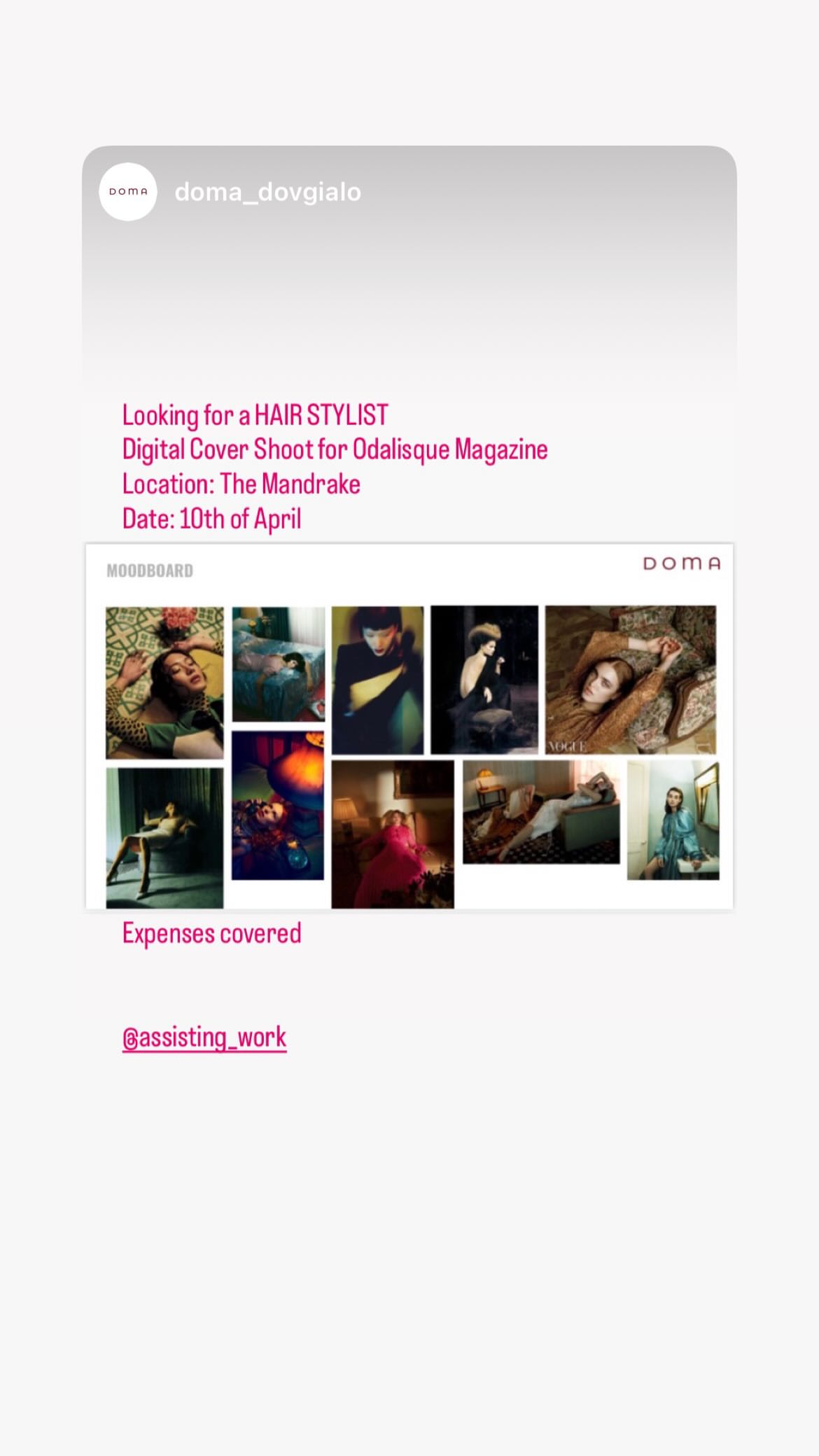Select the Location: The Mandrake text

point(241,484)
